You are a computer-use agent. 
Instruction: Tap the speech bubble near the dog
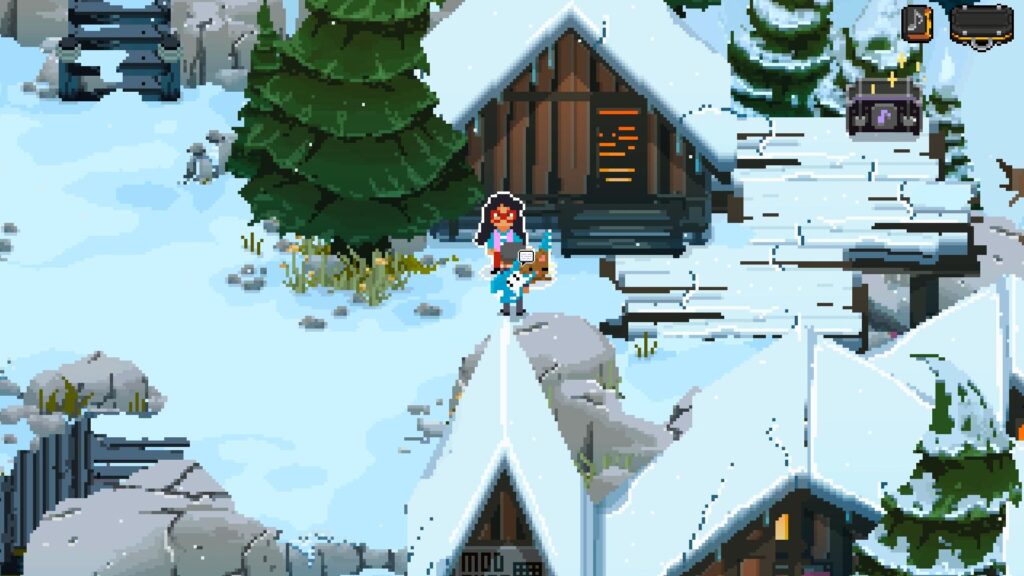pyautogui.click(x=526, y=257)
